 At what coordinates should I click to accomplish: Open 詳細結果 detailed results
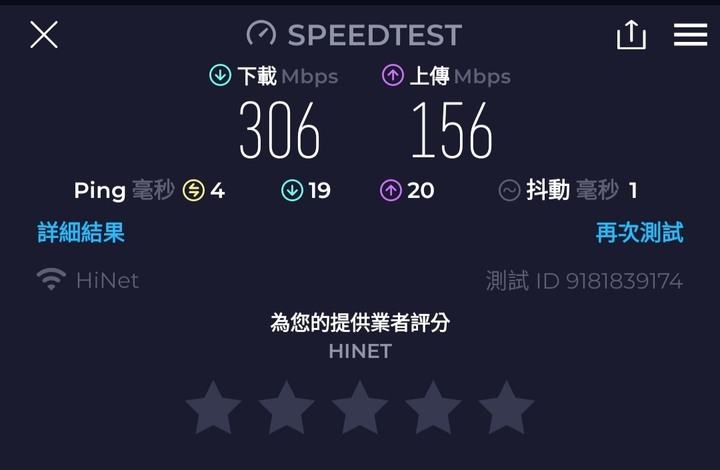click(x=81, y=233)
